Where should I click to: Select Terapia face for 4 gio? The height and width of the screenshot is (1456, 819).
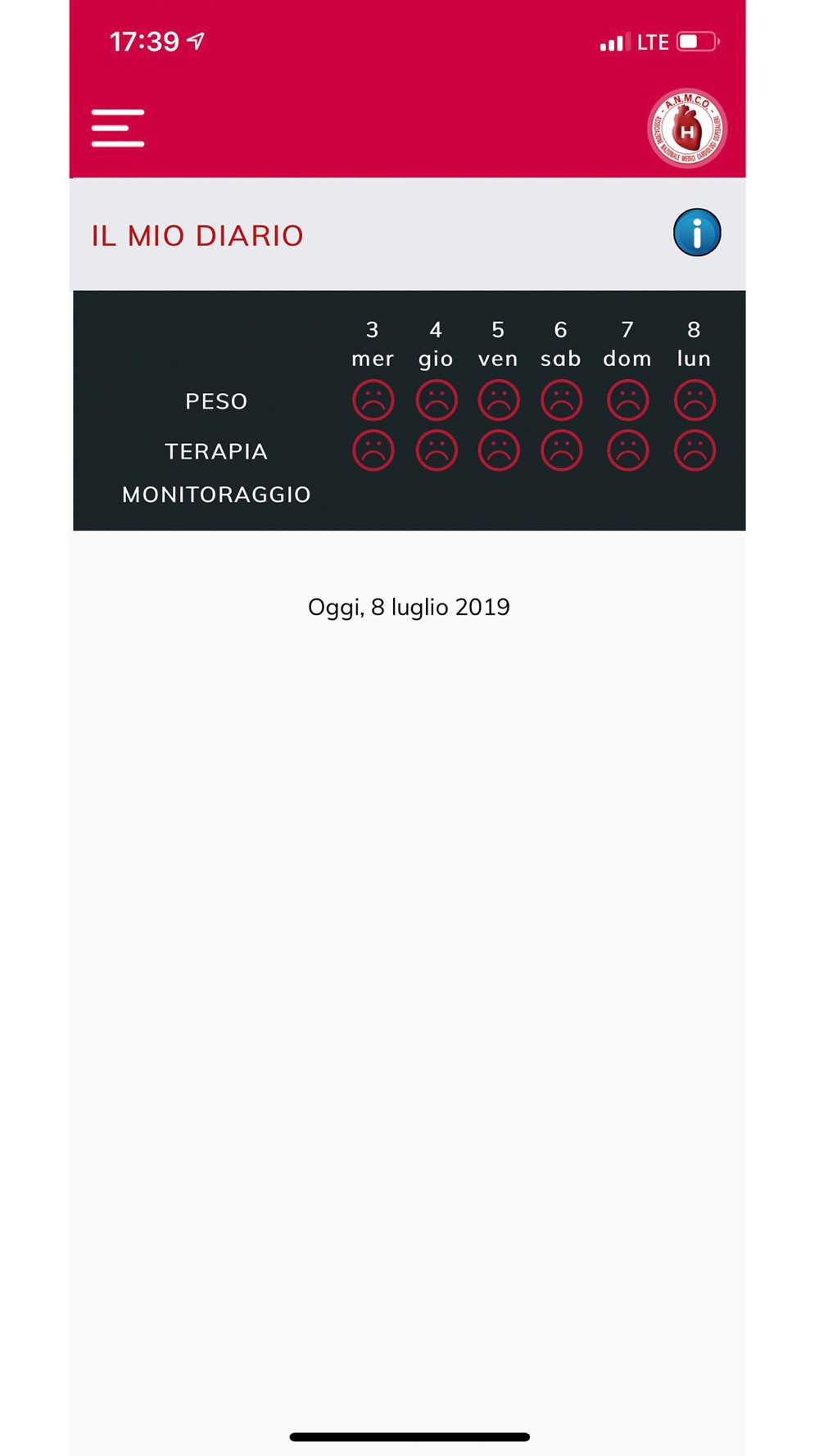pos(436,450)
